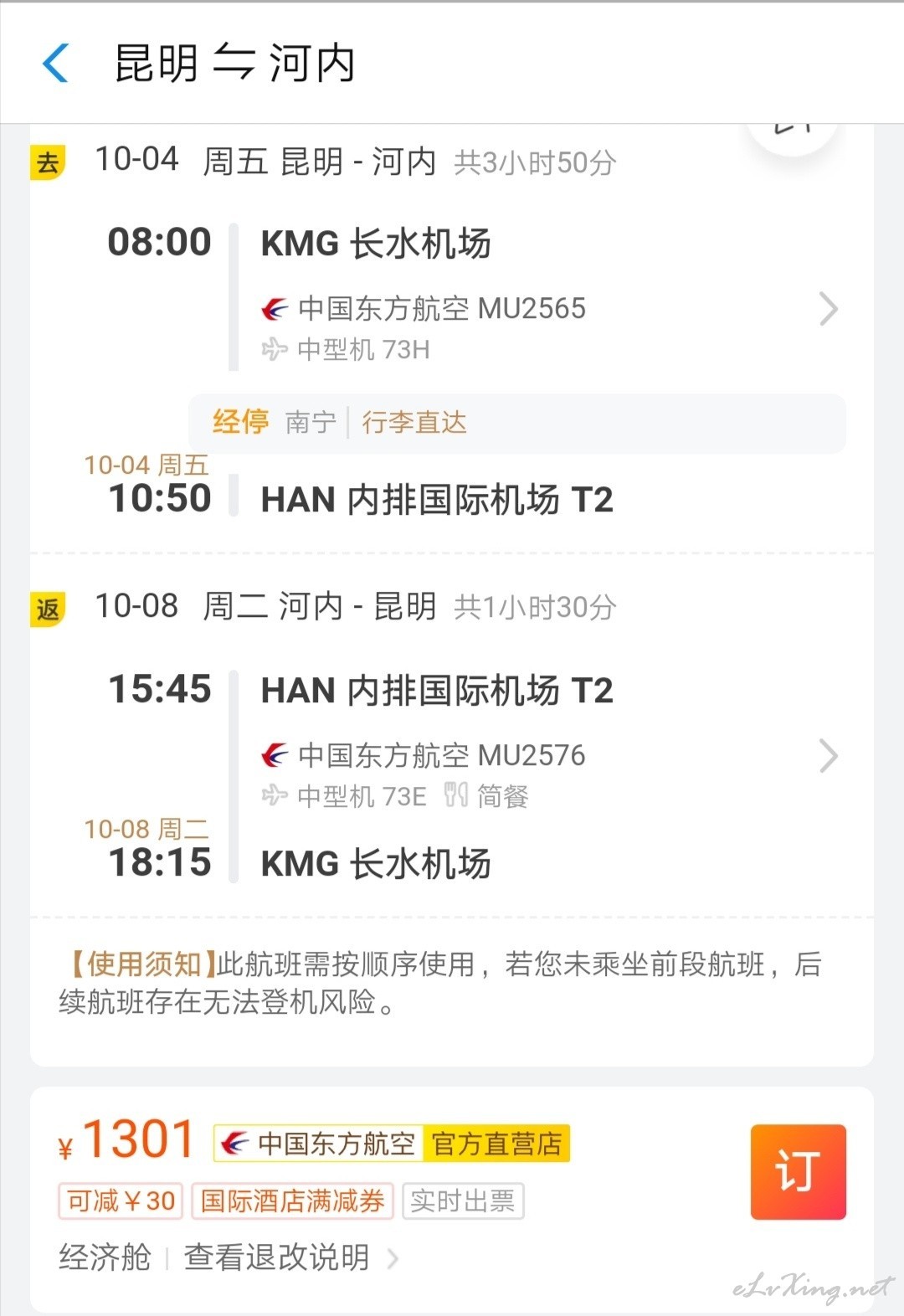Screen dimensions: 904x1316
Task: View the 查看退改说明 refund and change policy
Action: [x=289, y=1257]
